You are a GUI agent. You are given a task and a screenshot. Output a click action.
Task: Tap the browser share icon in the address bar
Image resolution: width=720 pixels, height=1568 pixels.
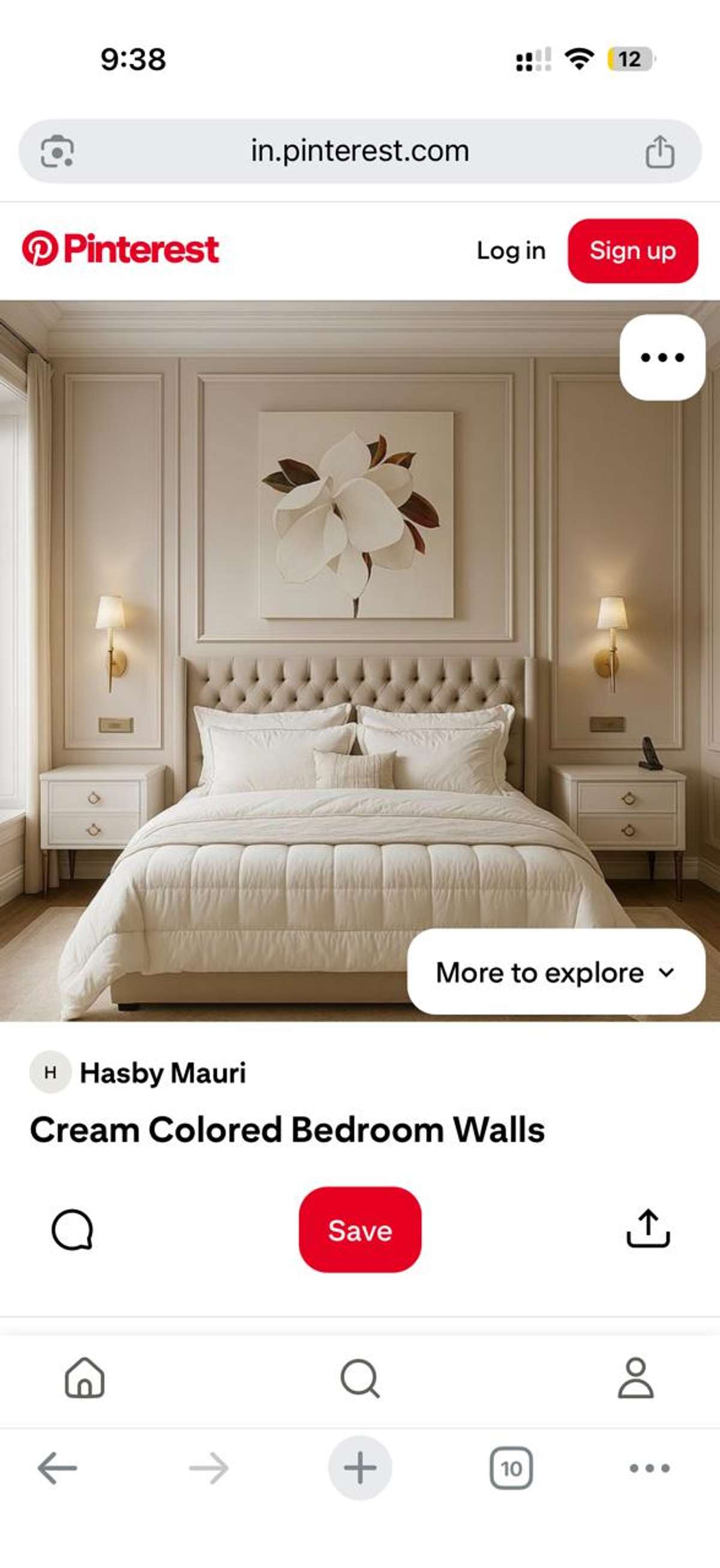pos(660,151)
